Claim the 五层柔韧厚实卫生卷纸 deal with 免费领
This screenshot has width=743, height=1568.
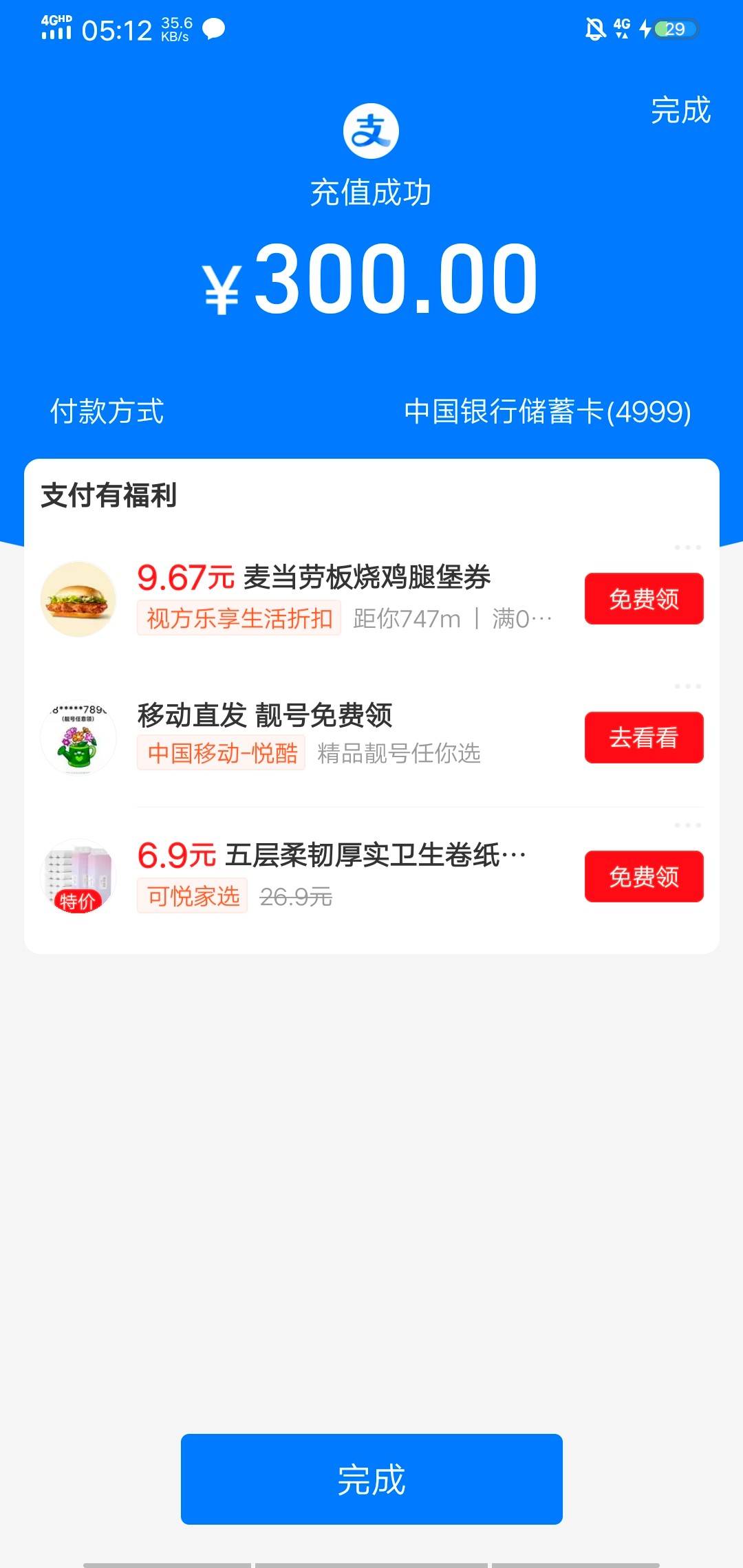644,877
